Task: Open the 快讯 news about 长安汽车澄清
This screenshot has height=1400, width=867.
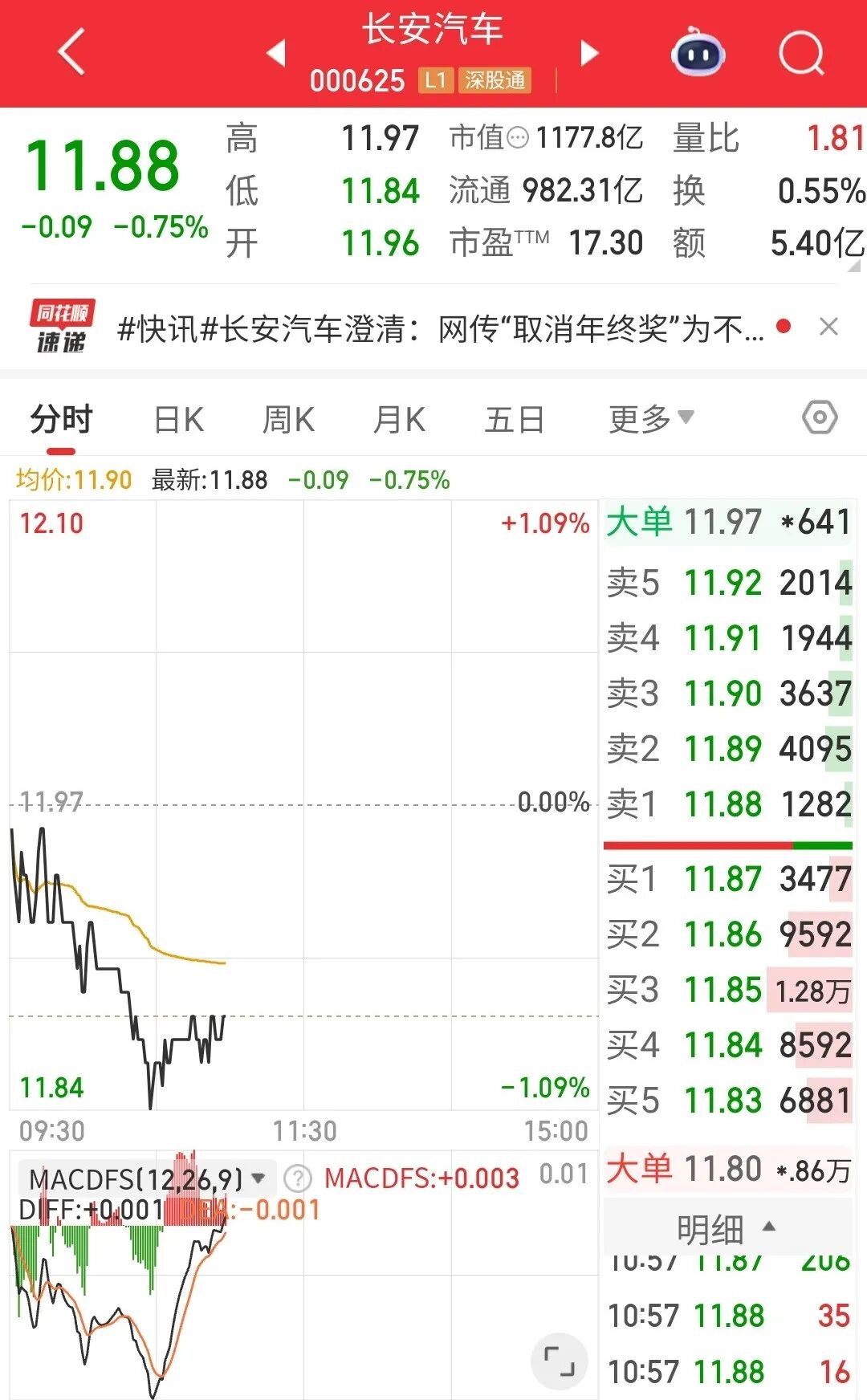Action: 440,328
